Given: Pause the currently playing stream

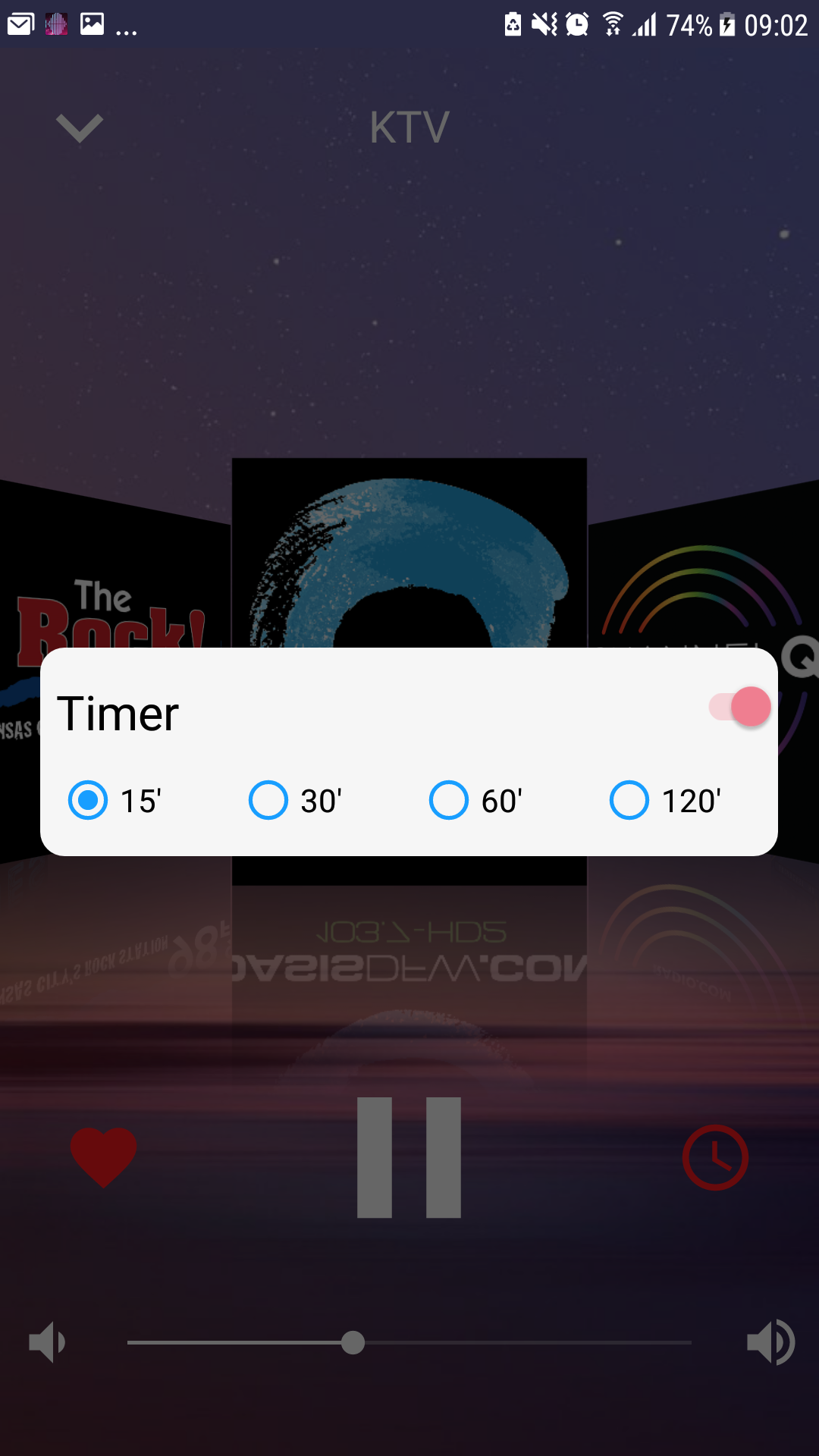Looking at the screenshot, I should (409, 1156).
